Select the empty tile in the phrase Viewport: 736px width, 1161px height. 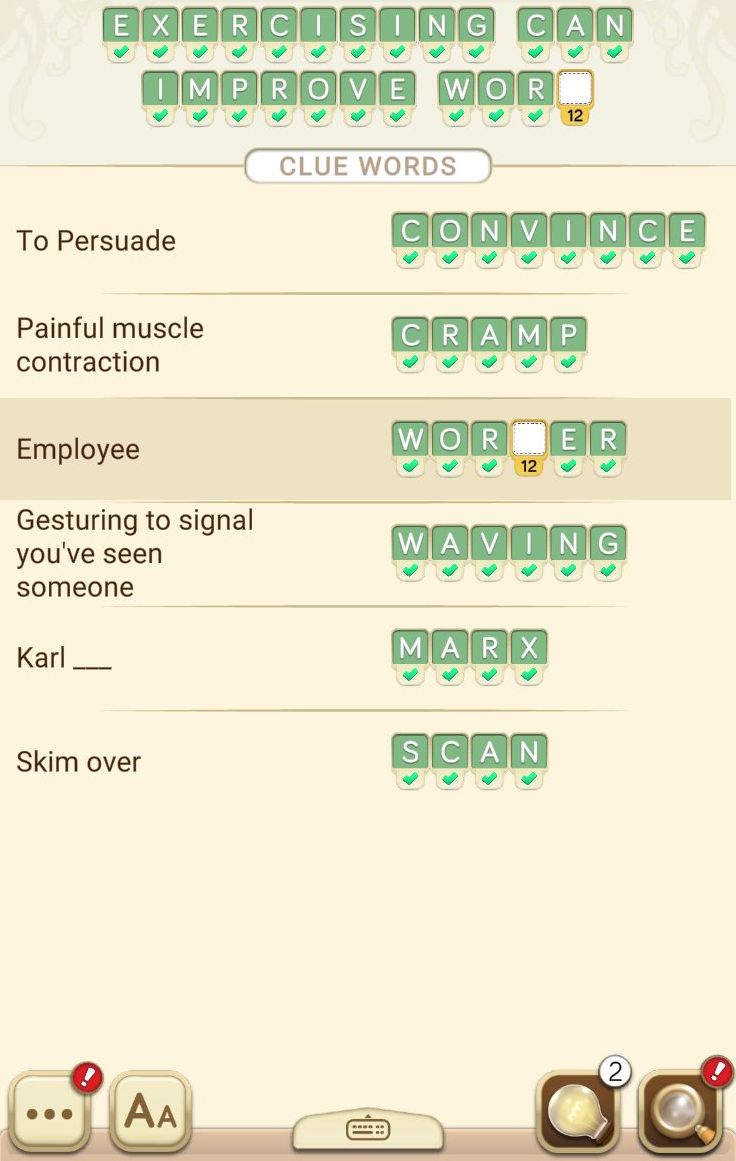[575, 89]
